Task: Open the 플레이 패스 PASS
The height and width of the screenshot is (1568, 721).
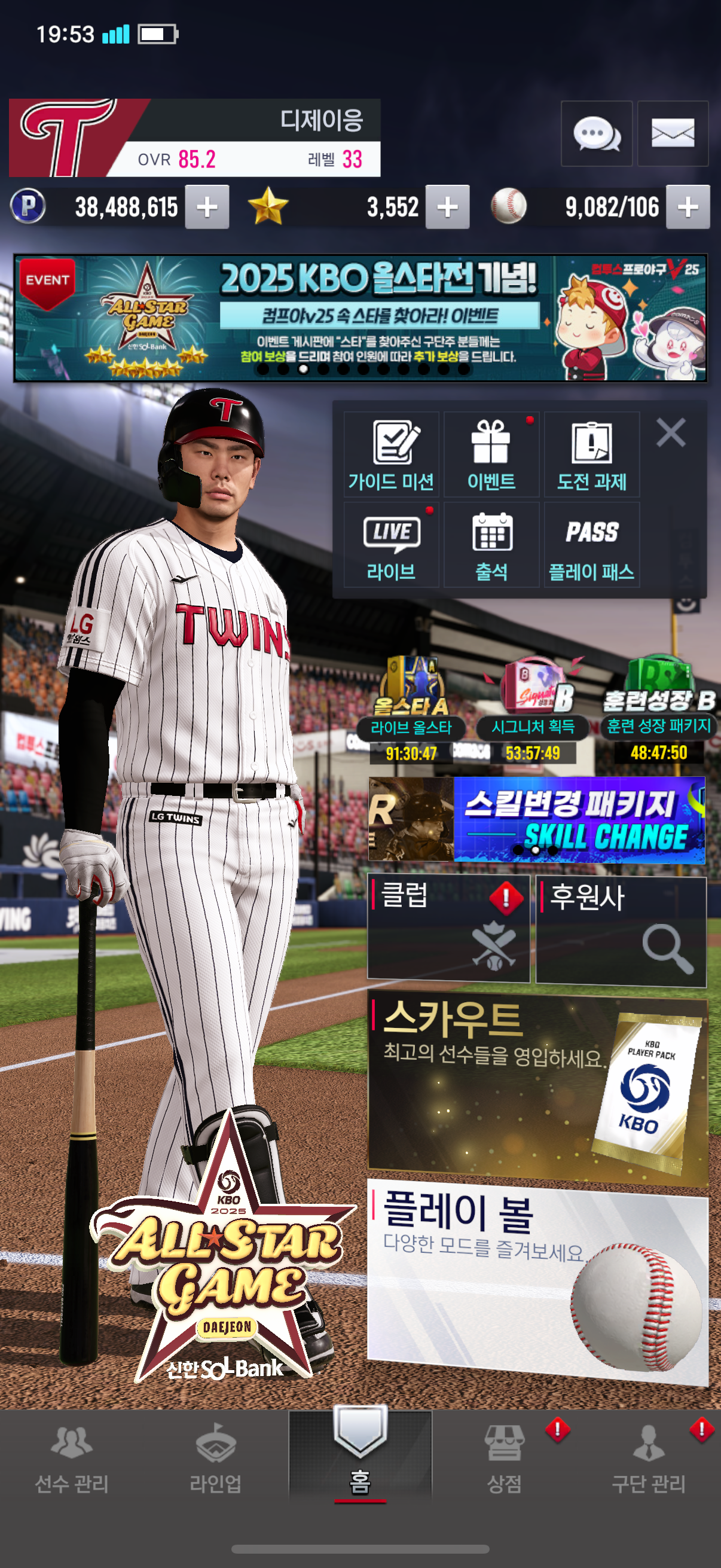Action: pyautogui.click(x=591, y=544)
